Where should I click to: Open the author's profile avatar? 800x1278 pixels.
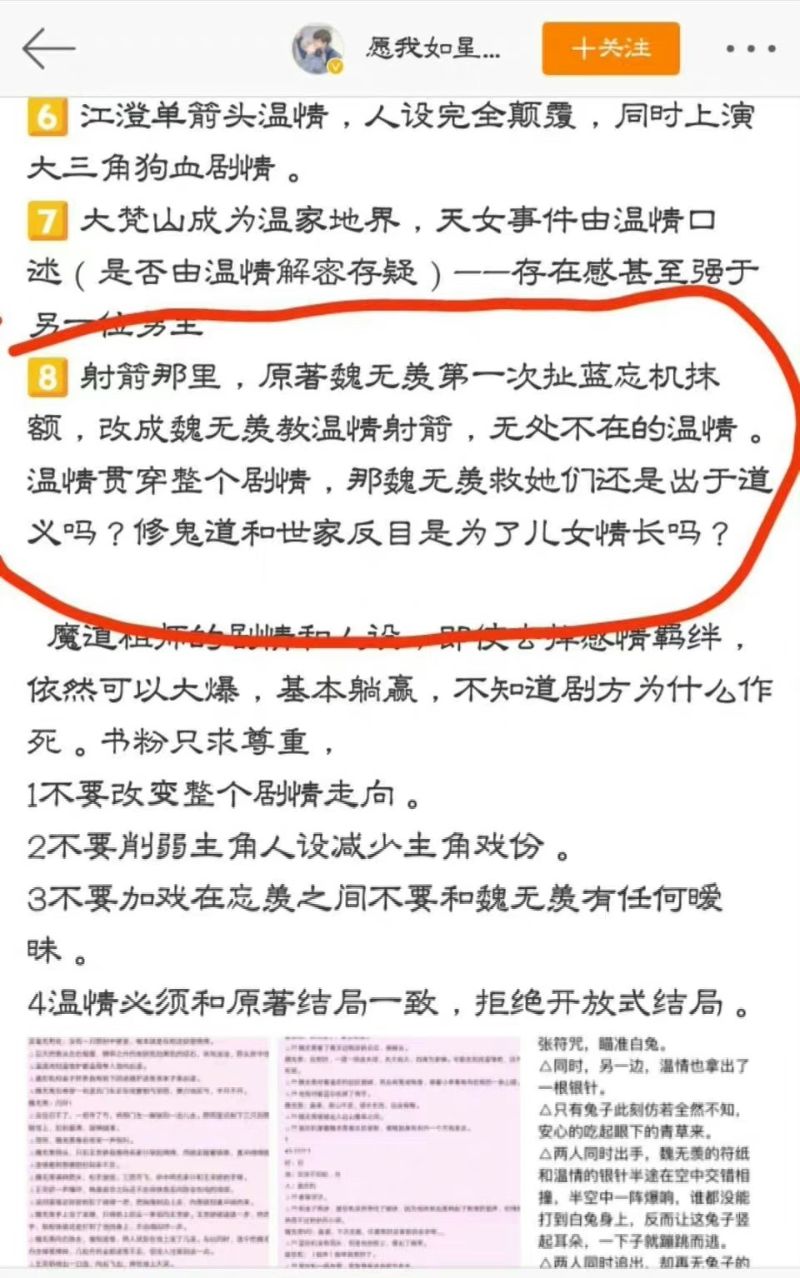[x=318, y=49]
